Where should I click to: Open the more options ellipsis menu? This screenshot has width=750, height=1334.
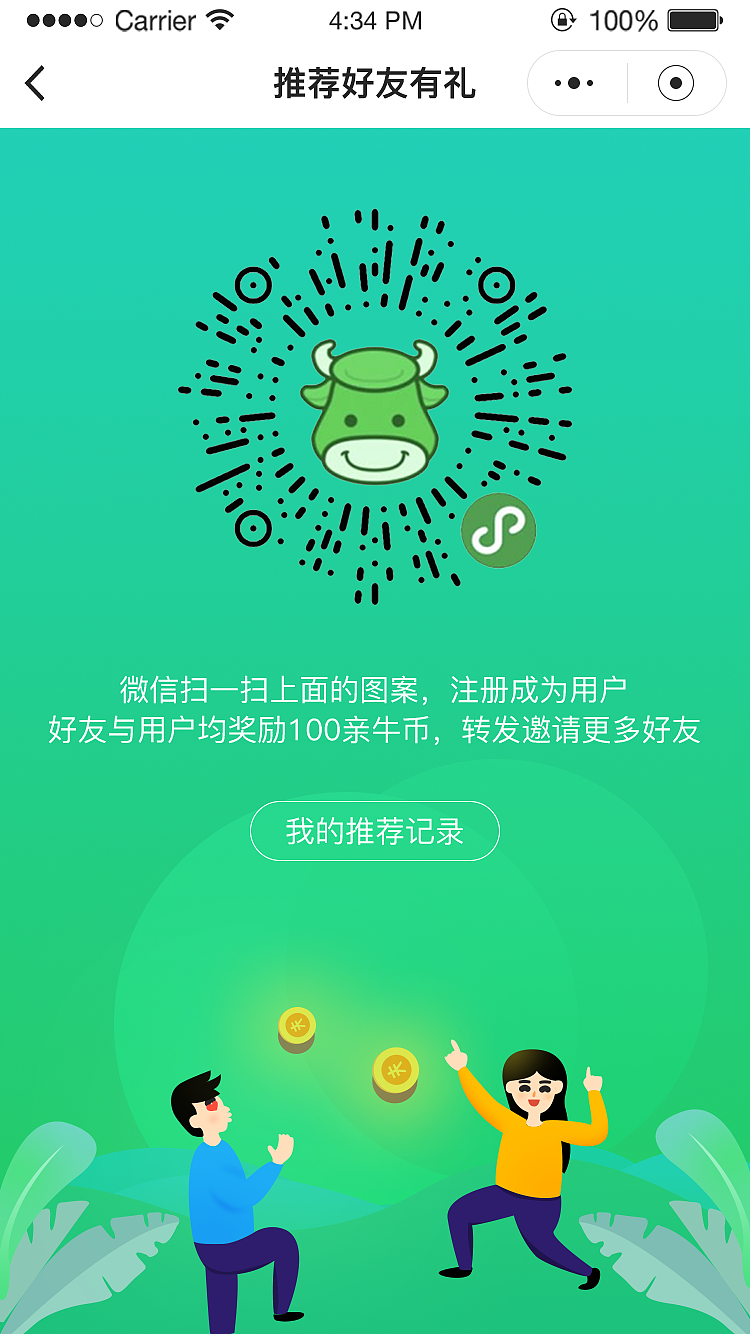573,84
